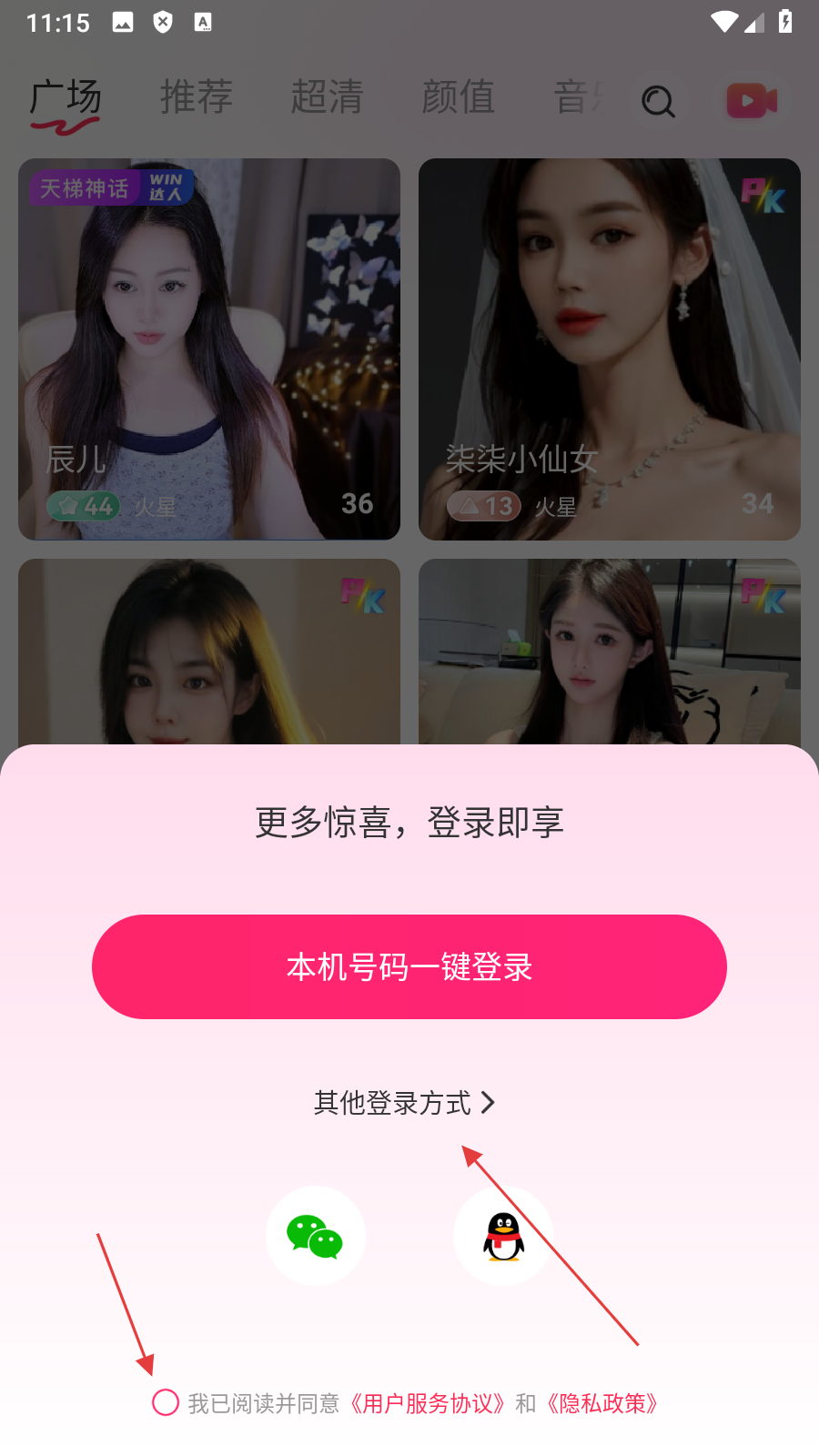819x1456 pixels.
Task: Log in with WeChat icon
Action: point(315,1236)
